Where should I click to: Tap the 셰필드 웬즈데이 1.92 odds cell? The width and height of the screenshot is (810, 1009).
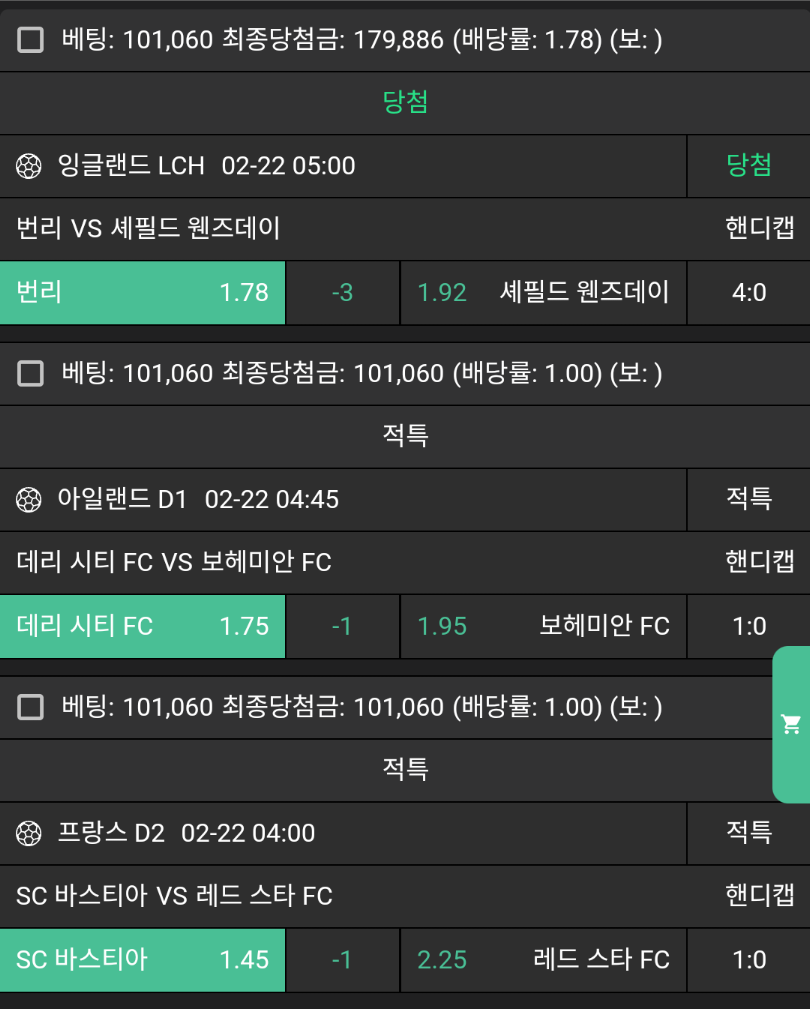coord(543,292)
